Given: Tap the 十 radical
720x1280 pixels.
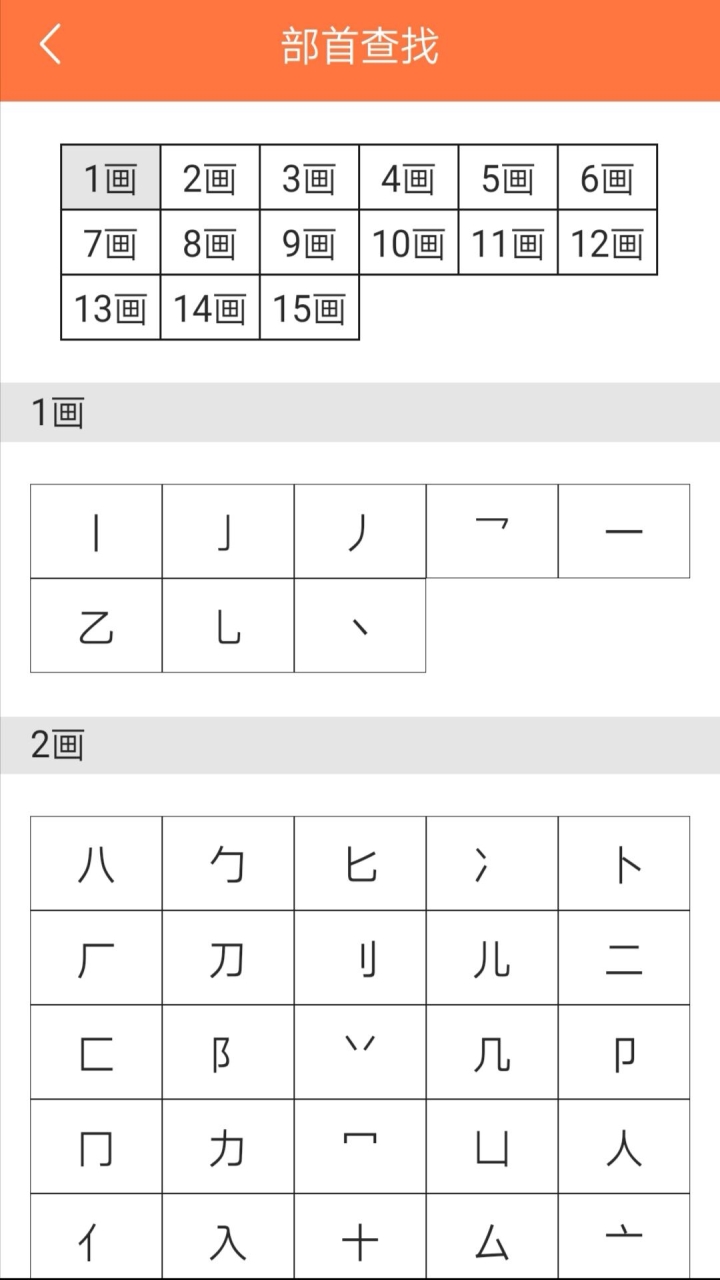Looking at the screenshot, I should pyautogui.click(x=360, y=1240).
